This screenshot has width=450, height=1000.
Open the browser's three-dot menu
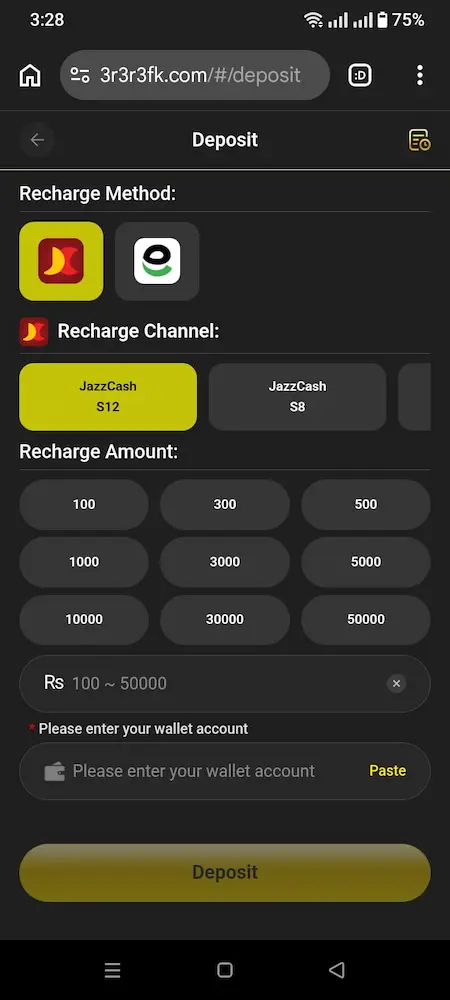419,75
